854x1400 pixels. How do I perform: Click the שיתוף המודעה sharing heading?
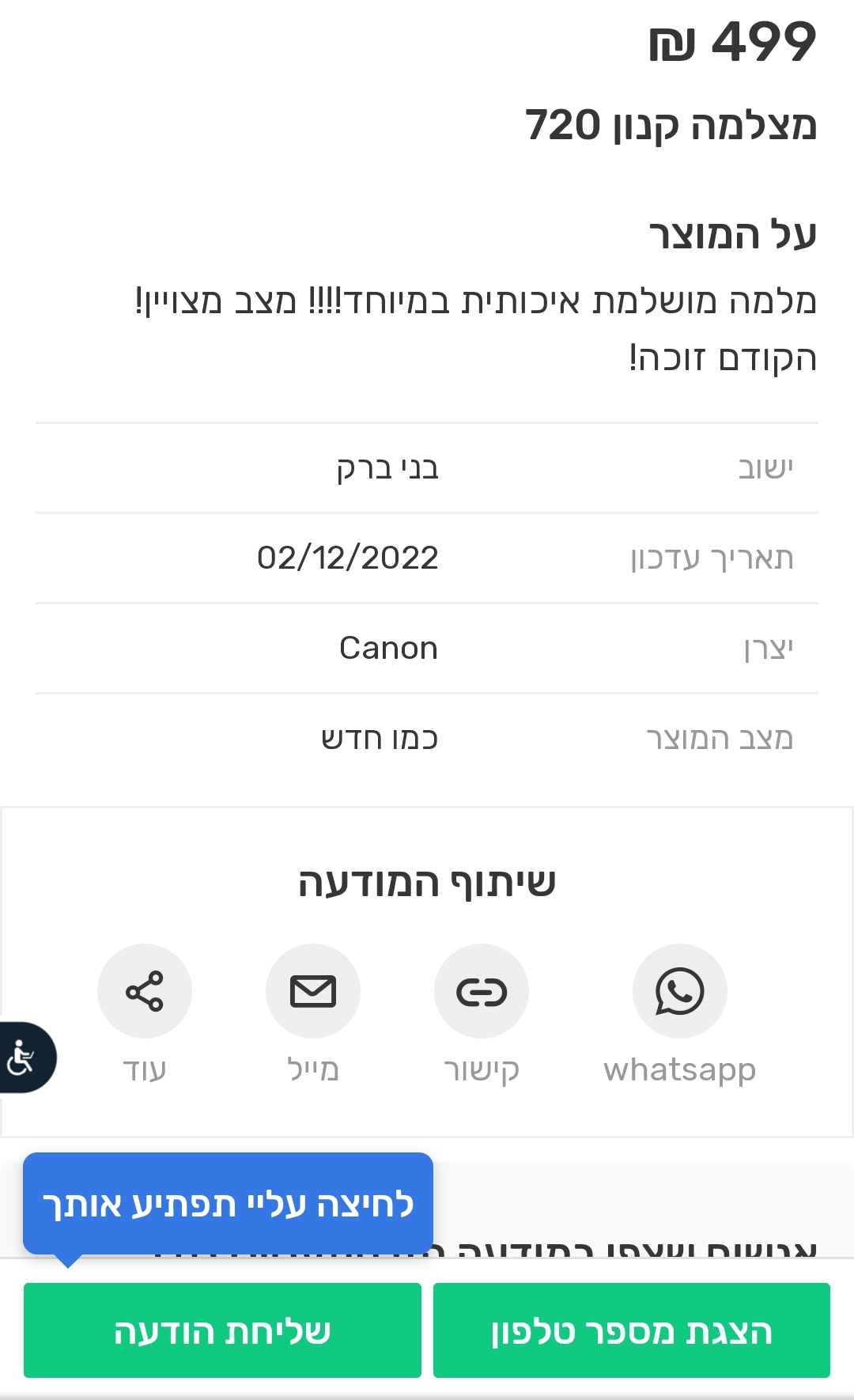click(x=427, y=880)
